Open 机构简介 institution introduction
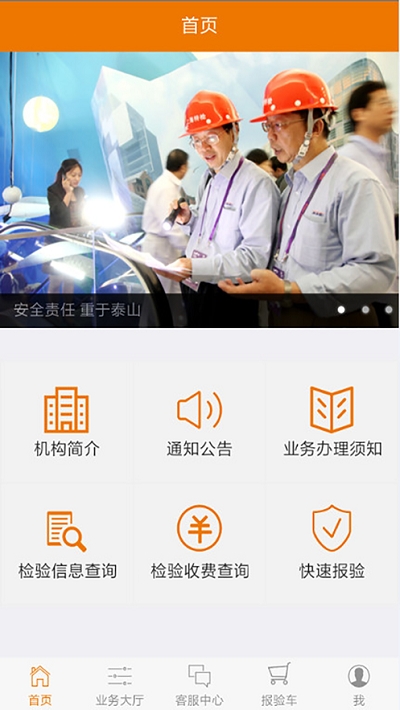400x710 pixels. point(67,422)
